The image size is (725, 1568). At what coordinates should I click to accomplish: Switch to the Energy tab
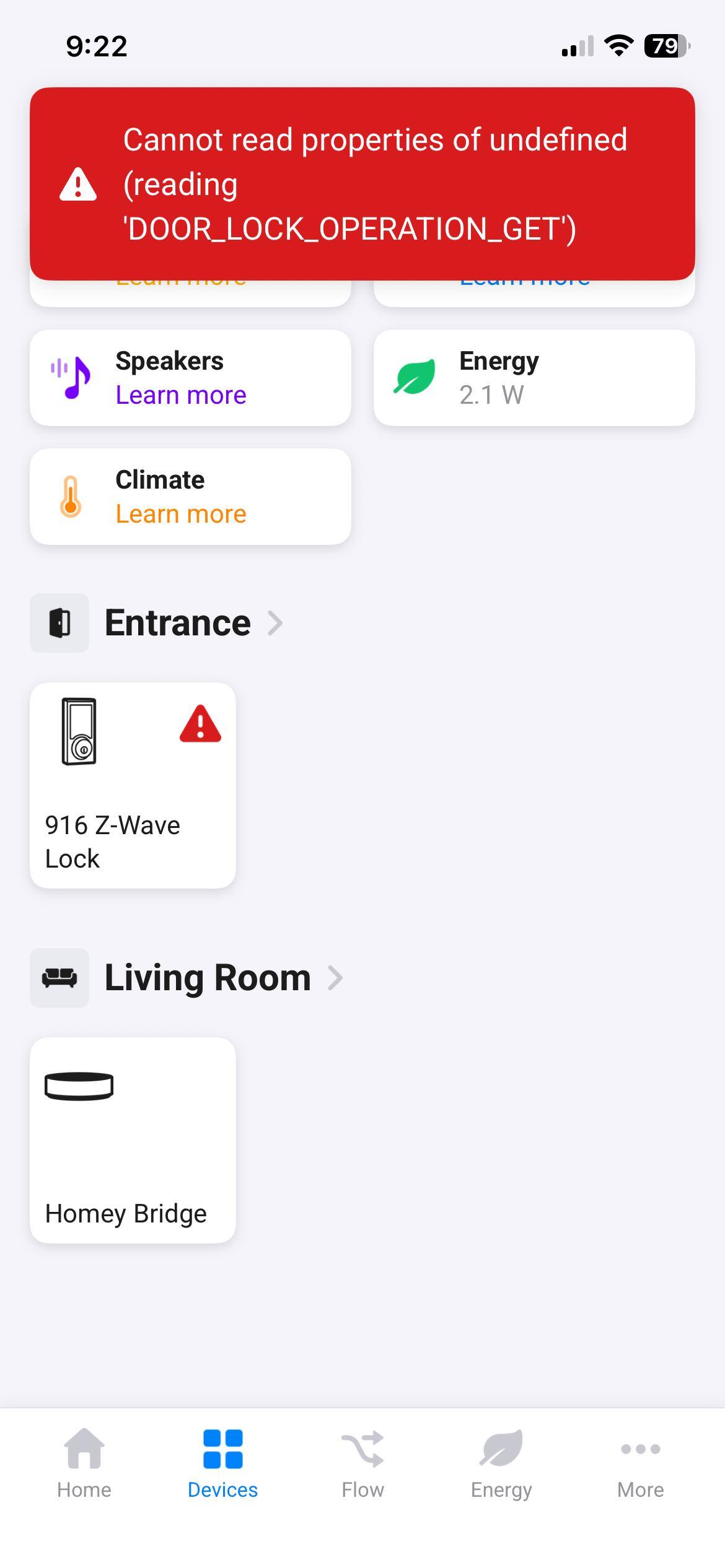tap(501, 1461)
